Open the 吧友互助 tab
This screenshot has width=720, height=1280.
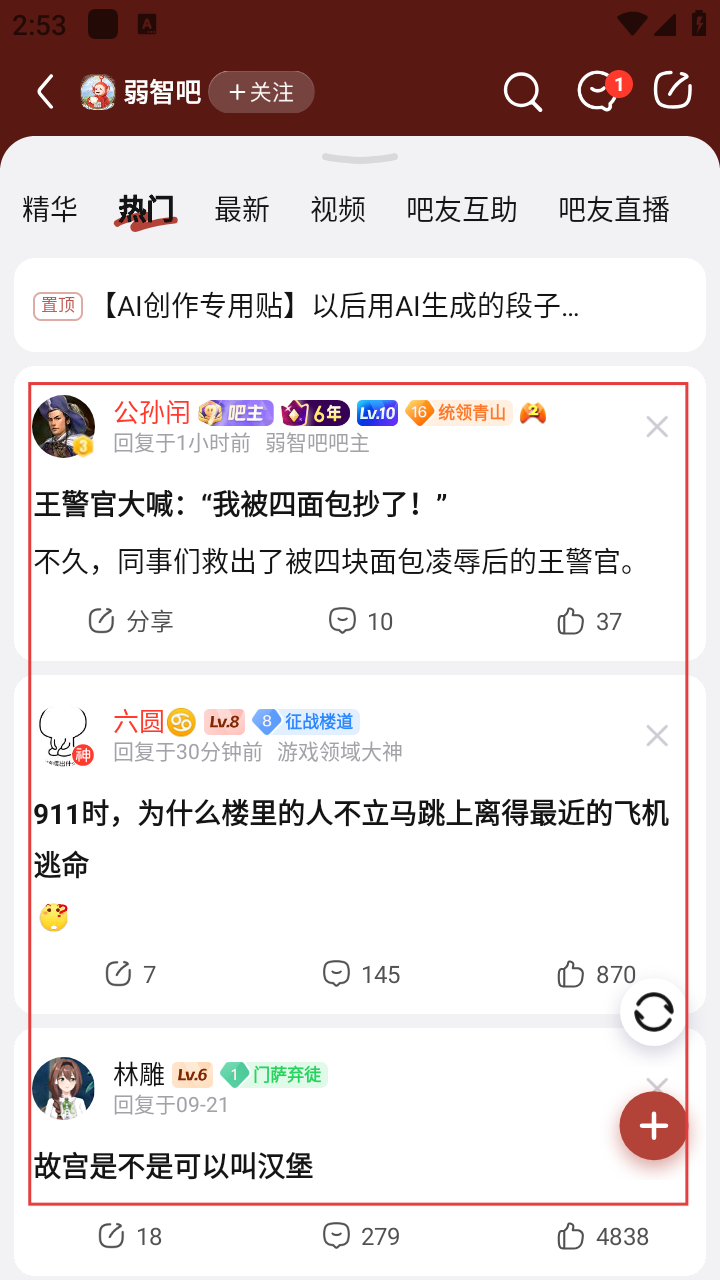tap(462, 209)
